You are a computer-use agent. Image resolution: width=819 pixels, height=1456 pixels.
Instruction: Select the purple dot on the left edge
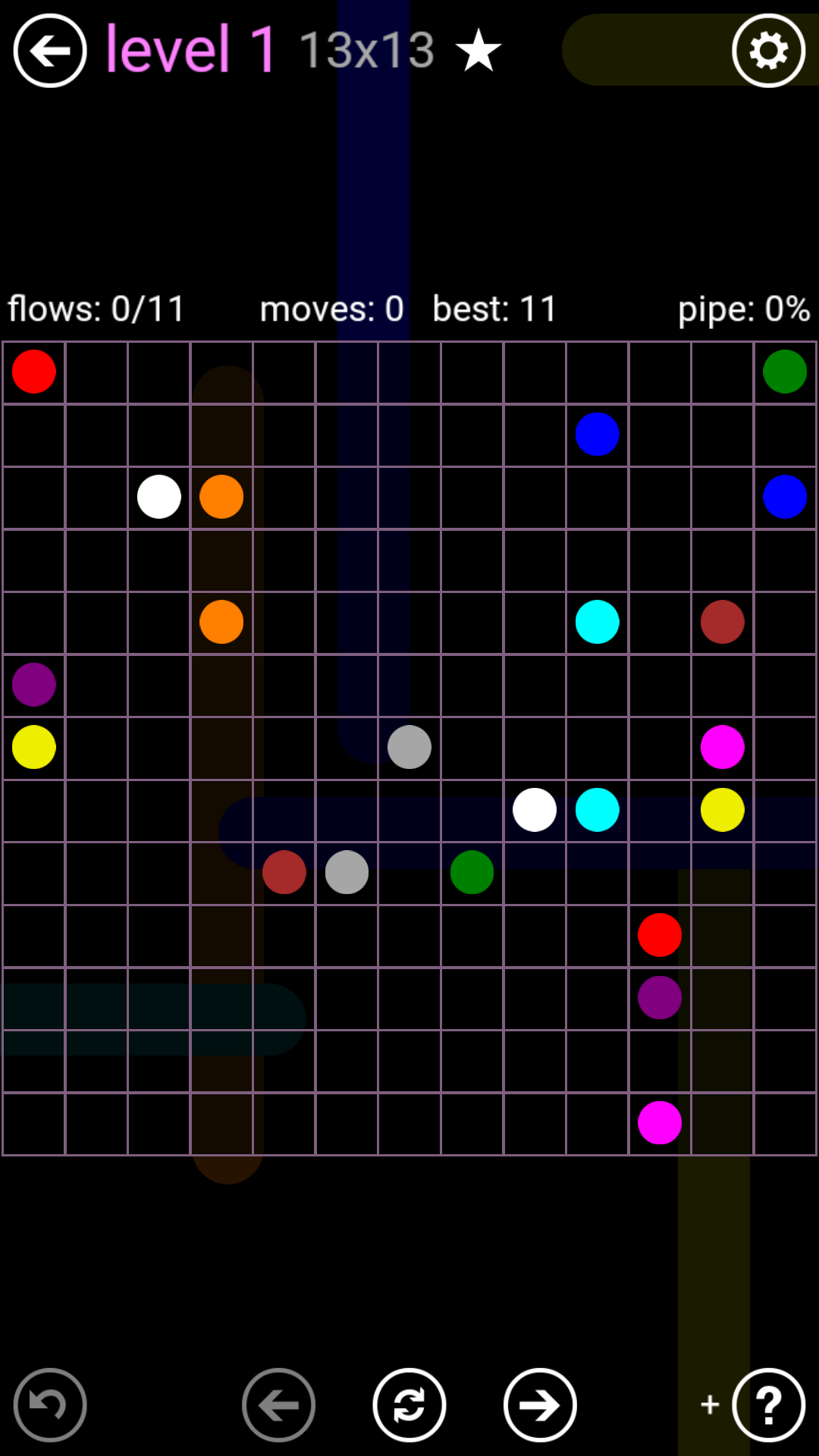(x=34, y=685)
